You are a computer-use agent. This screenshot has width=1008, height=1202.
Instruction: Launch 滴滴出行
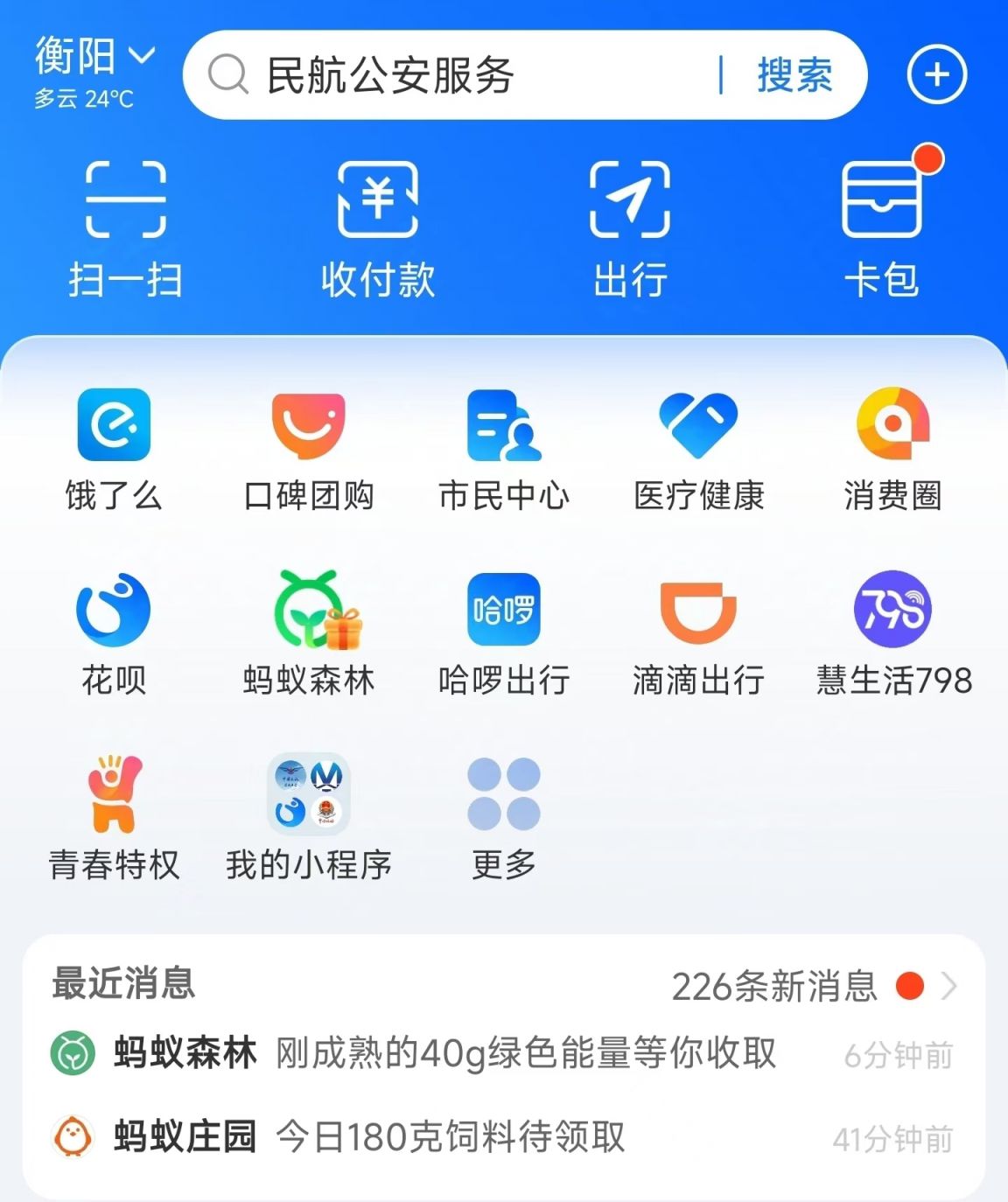click(x=698, y=632)
